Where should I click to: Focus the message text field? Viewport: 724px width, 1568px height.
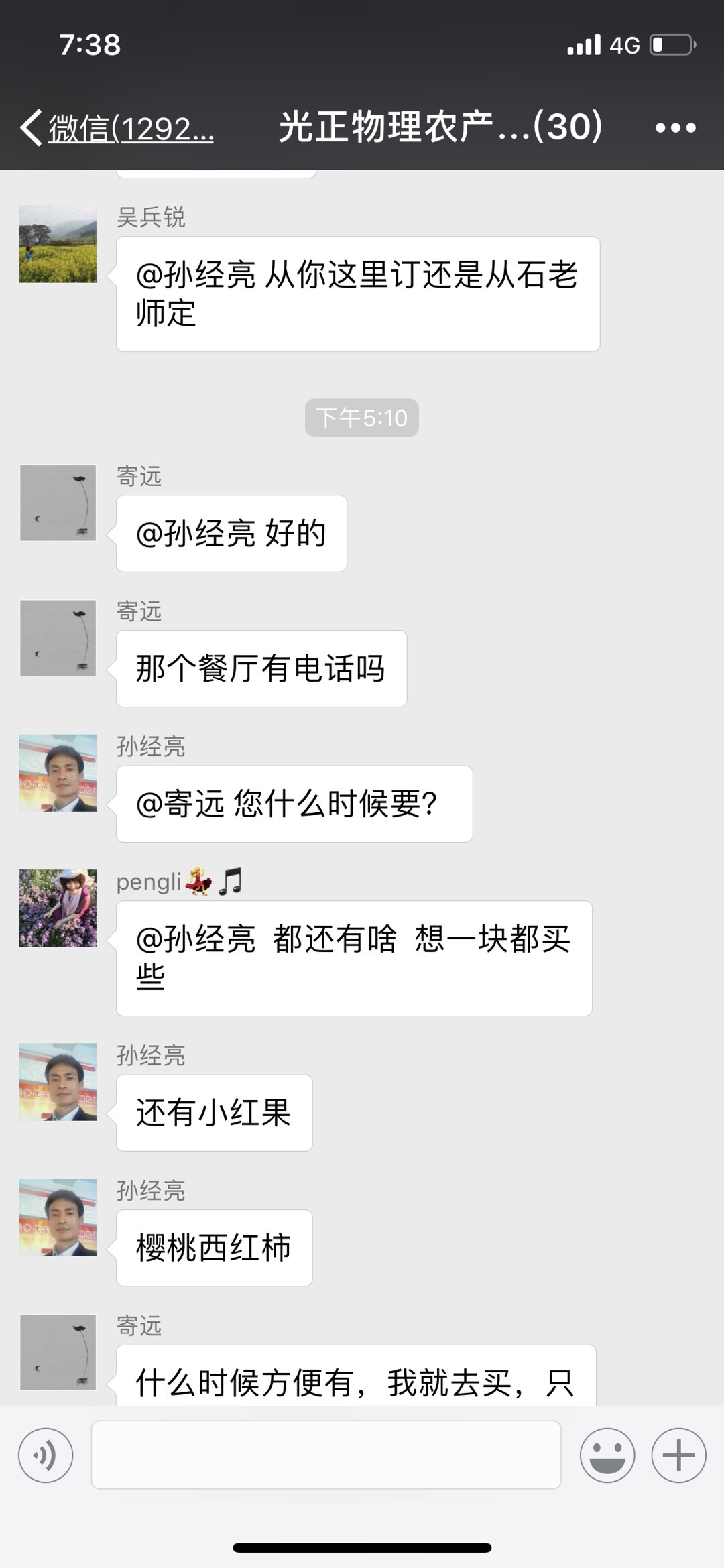coord(326,1455)
